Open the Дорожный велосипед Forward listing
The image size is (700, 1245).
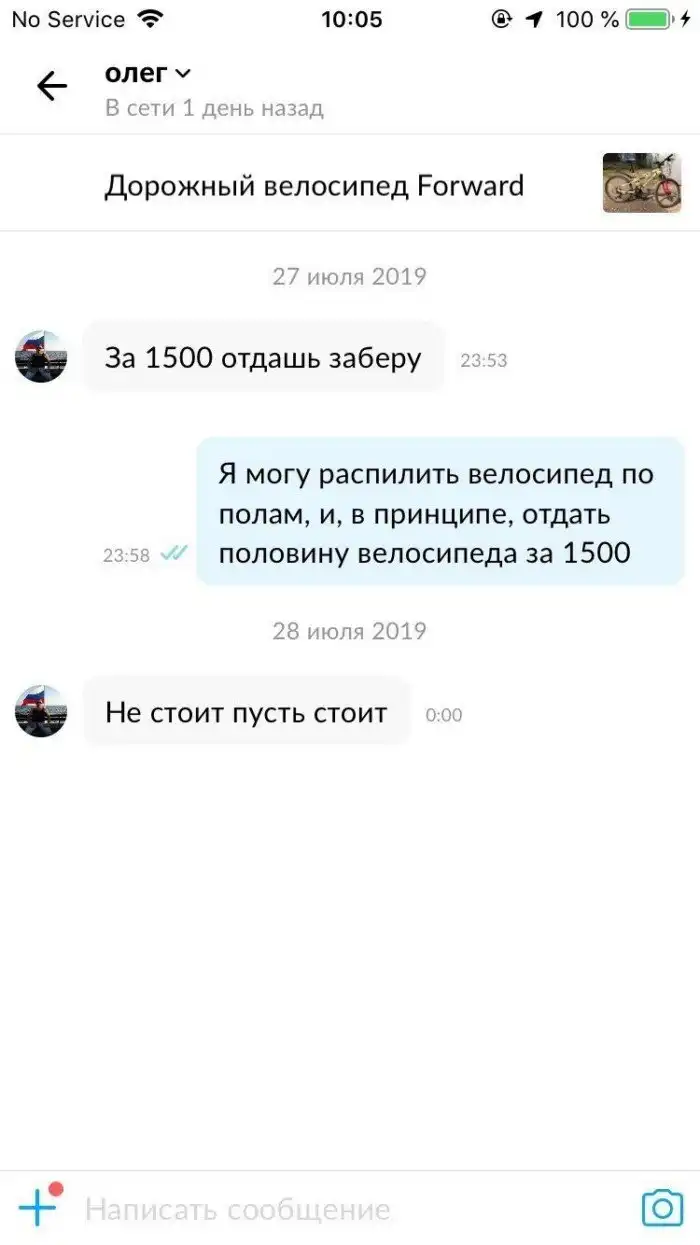pos(314,186)
